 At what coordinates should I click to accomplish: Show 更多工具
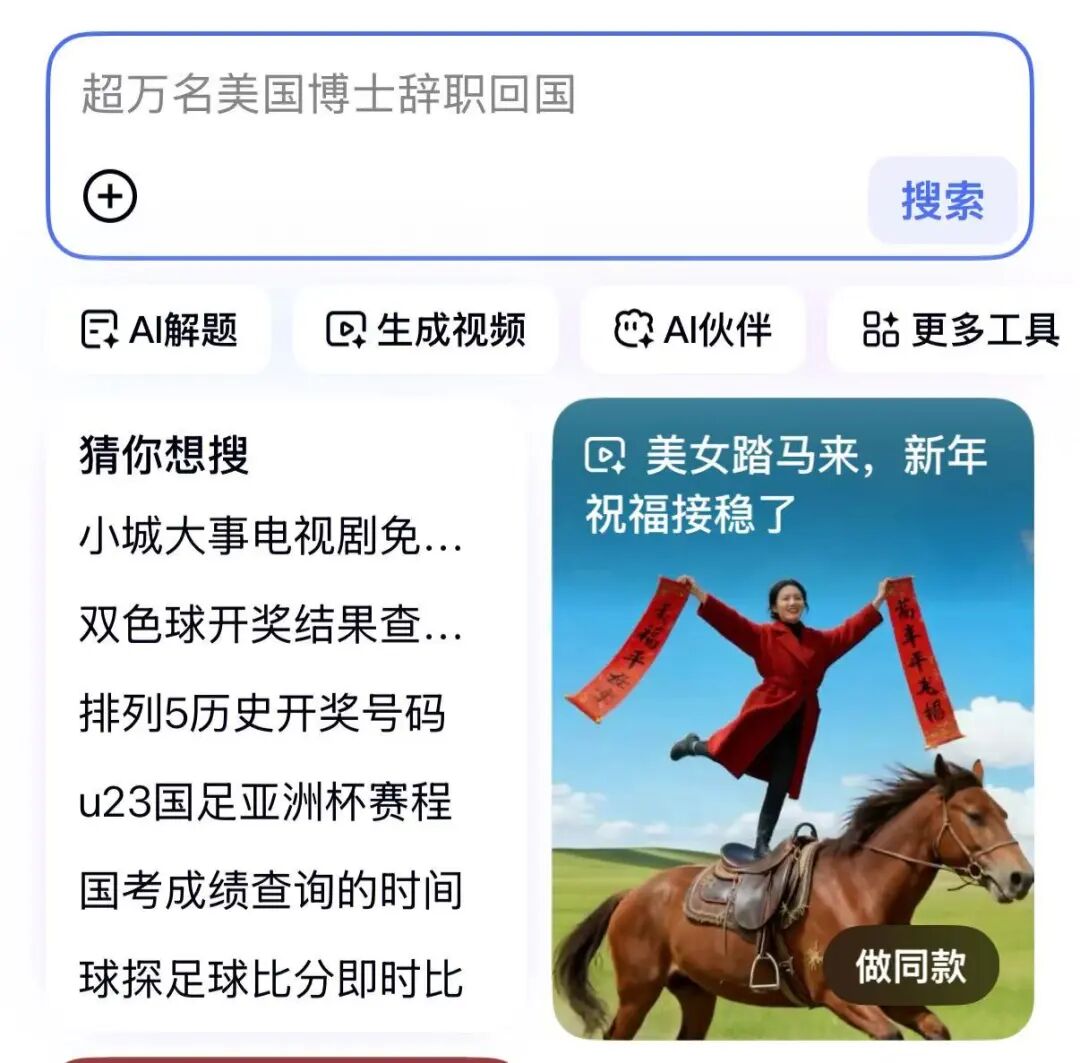coord(958,330)
